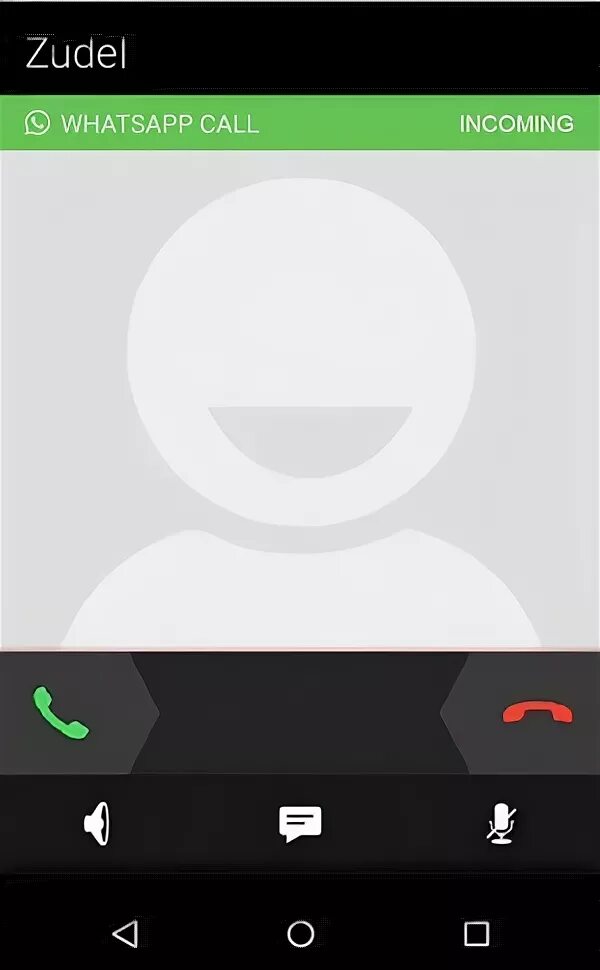Mute the microphone

point(501,825)
